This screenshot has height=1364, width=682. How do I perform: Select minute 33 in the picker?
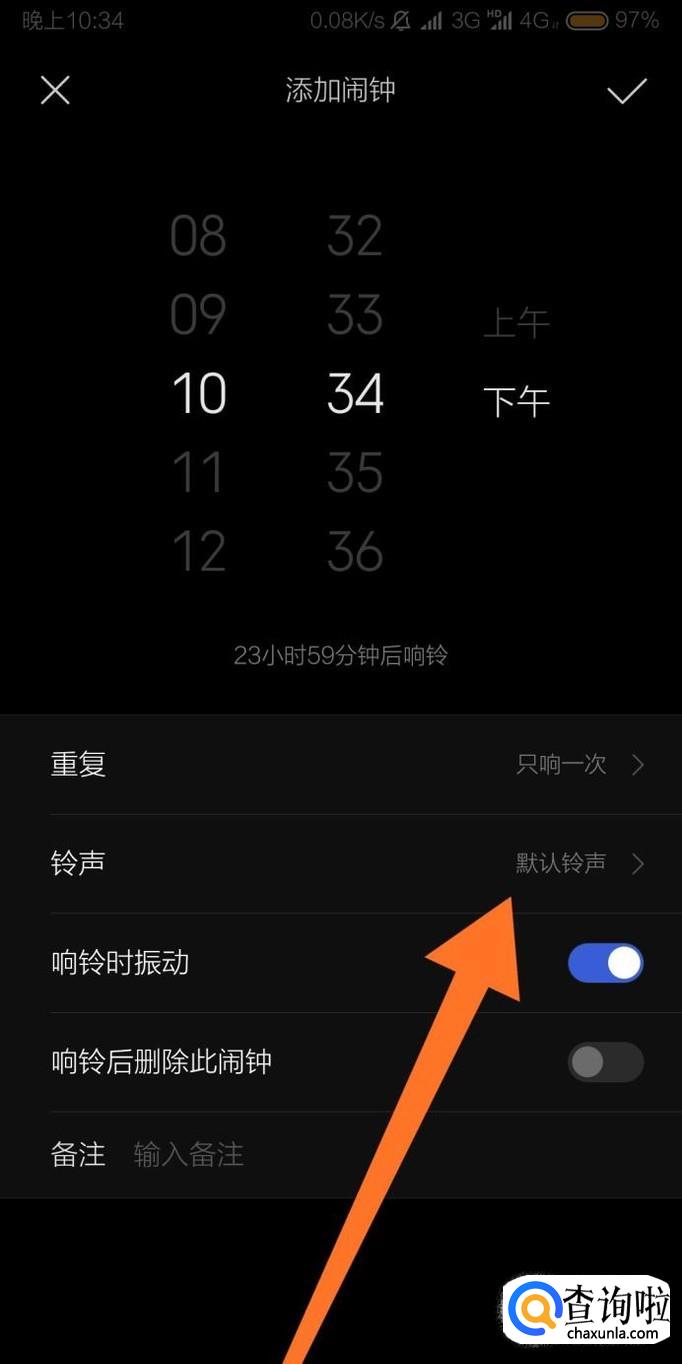pos(355,315)
